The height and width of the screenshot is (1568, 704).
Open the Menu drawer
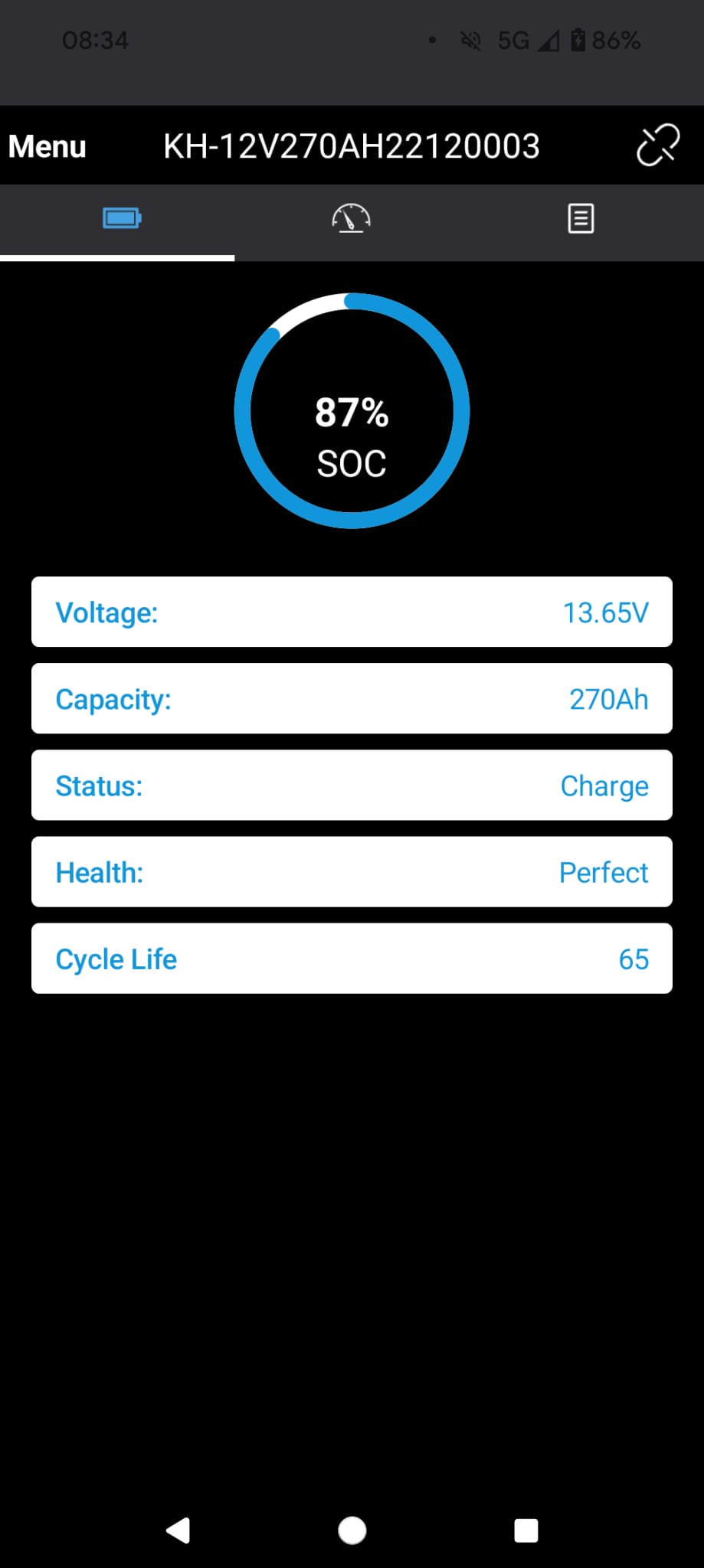pos(47,146)
